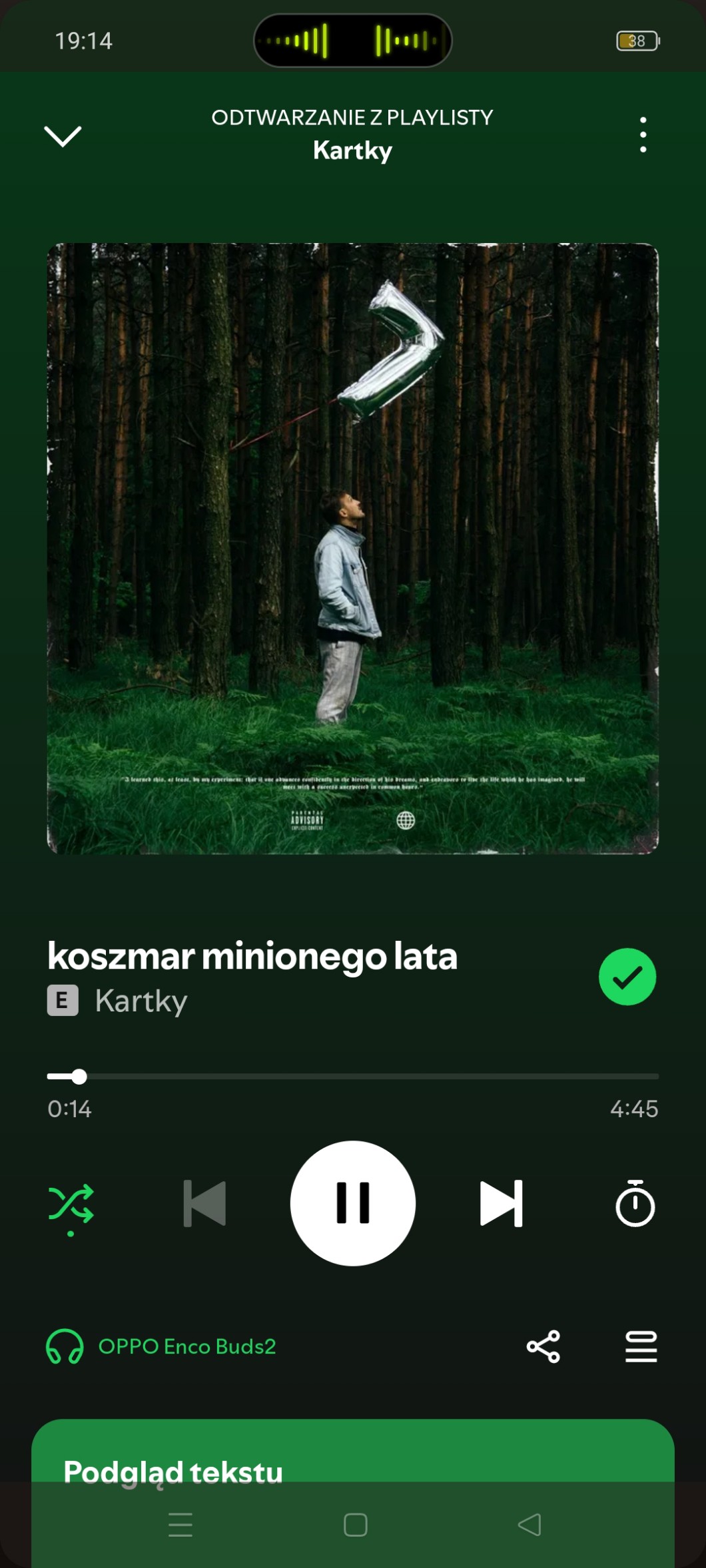
Task: Open the Kartky artist link under the title
Action: coord(141,1001)
